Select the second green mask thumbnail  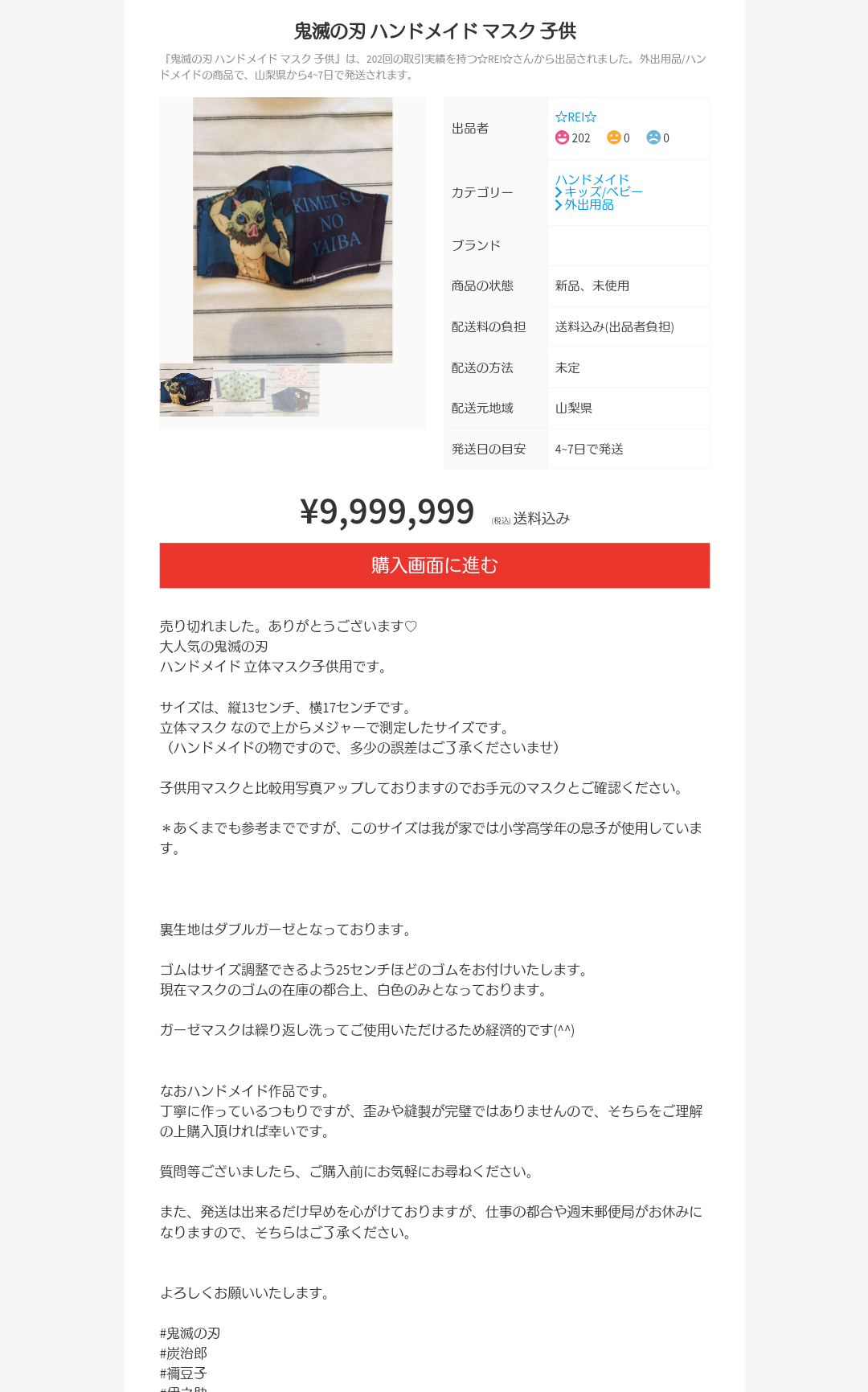(240, 390)
